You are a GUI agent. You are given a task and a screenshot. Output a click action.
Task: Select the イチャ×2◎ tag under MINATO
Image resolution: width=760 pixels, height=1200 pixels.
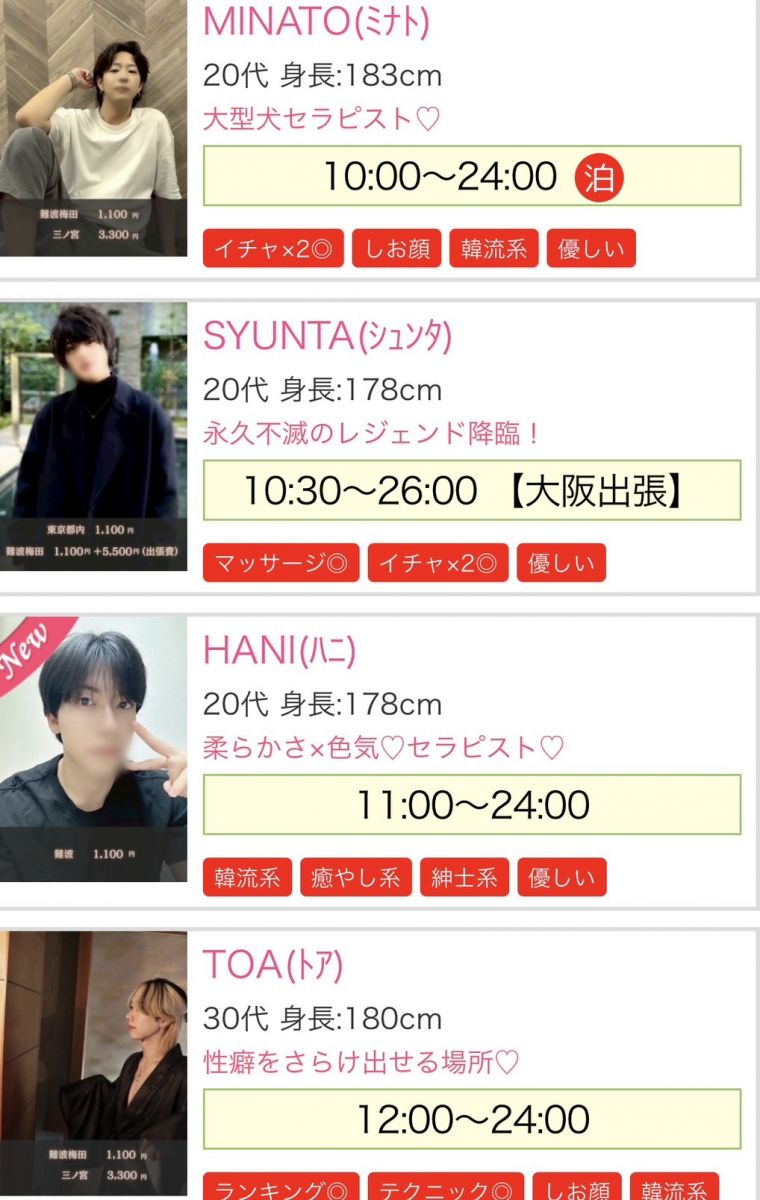(273, 249)
